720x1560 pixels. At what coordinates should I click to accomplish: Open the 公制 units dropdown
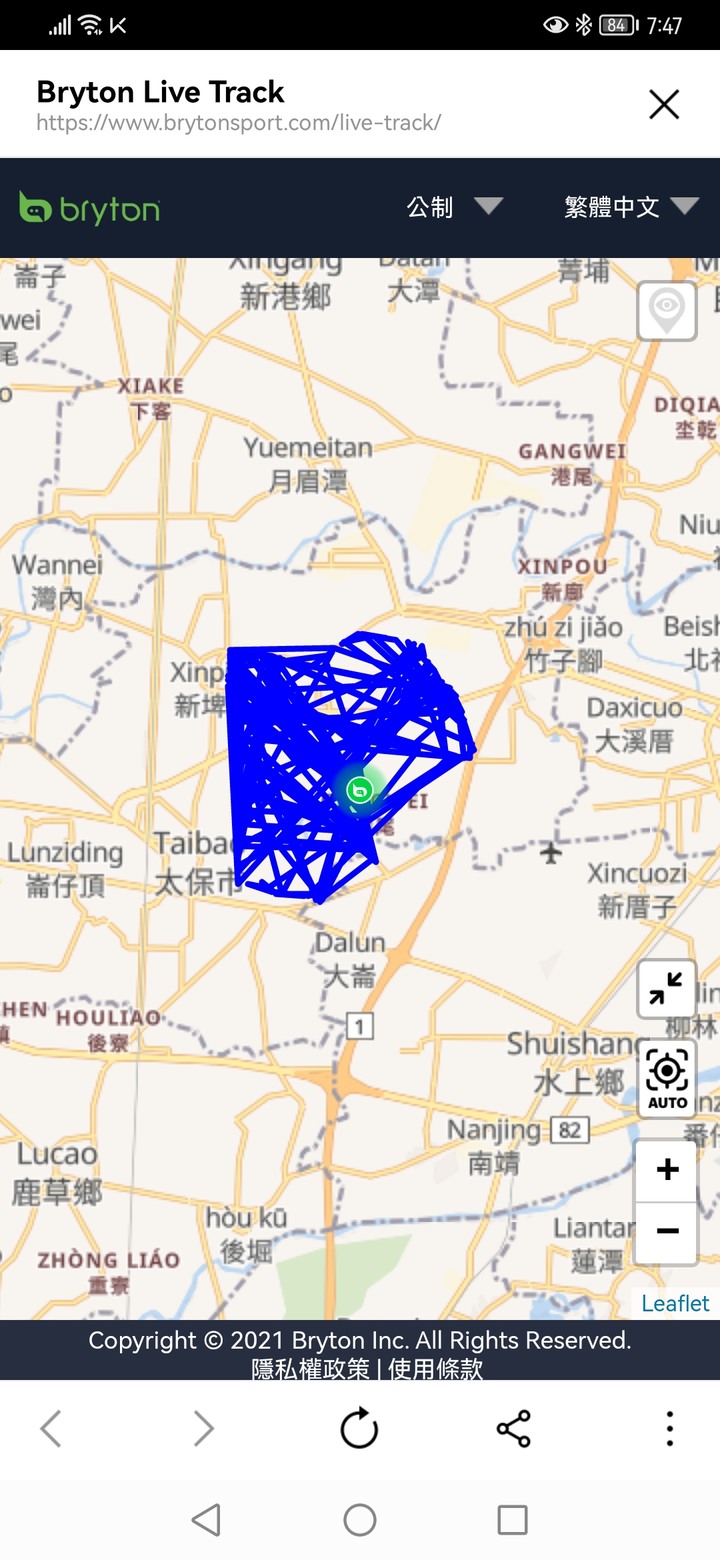click(453, 207)
